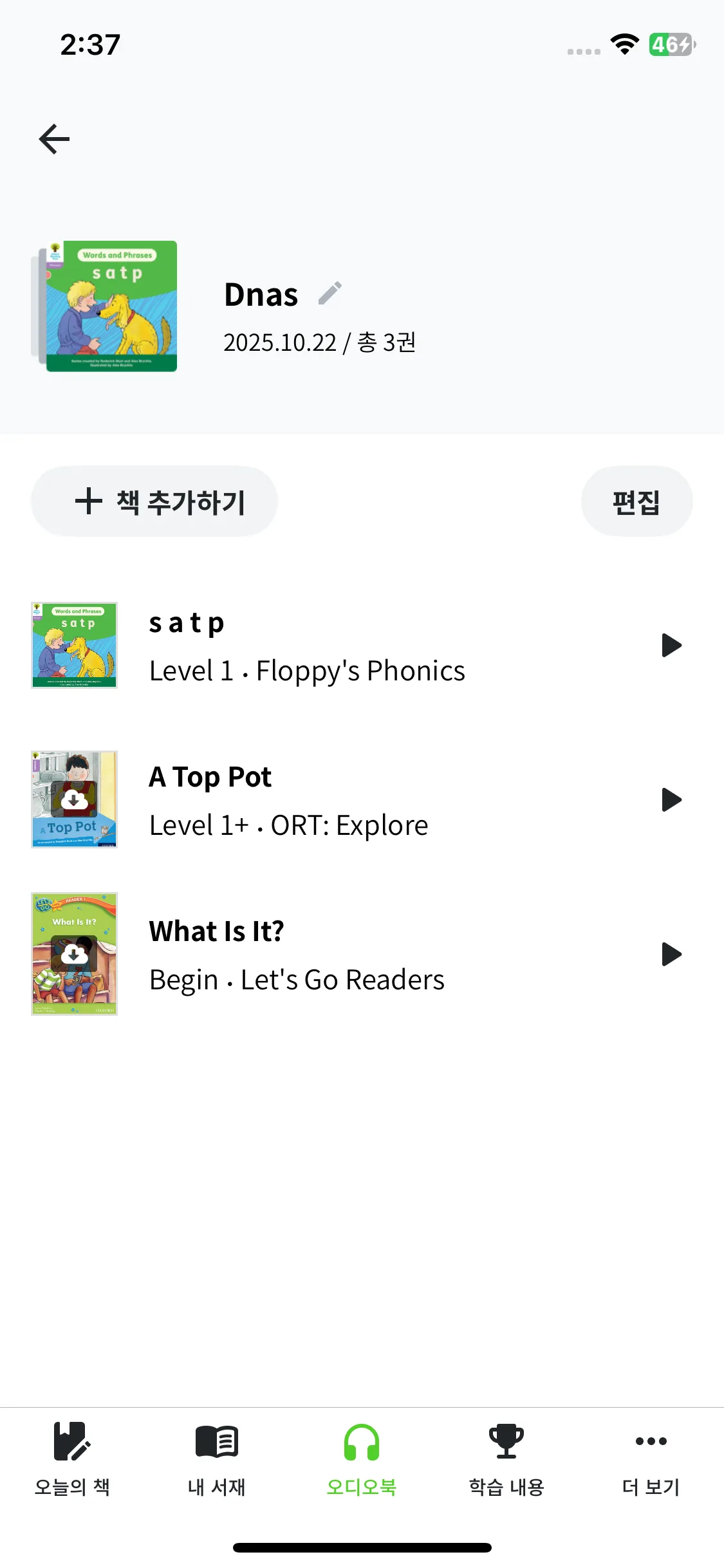Open the s a t p book cover
This screenshot has width=724, height=1568.
(74, 645)
